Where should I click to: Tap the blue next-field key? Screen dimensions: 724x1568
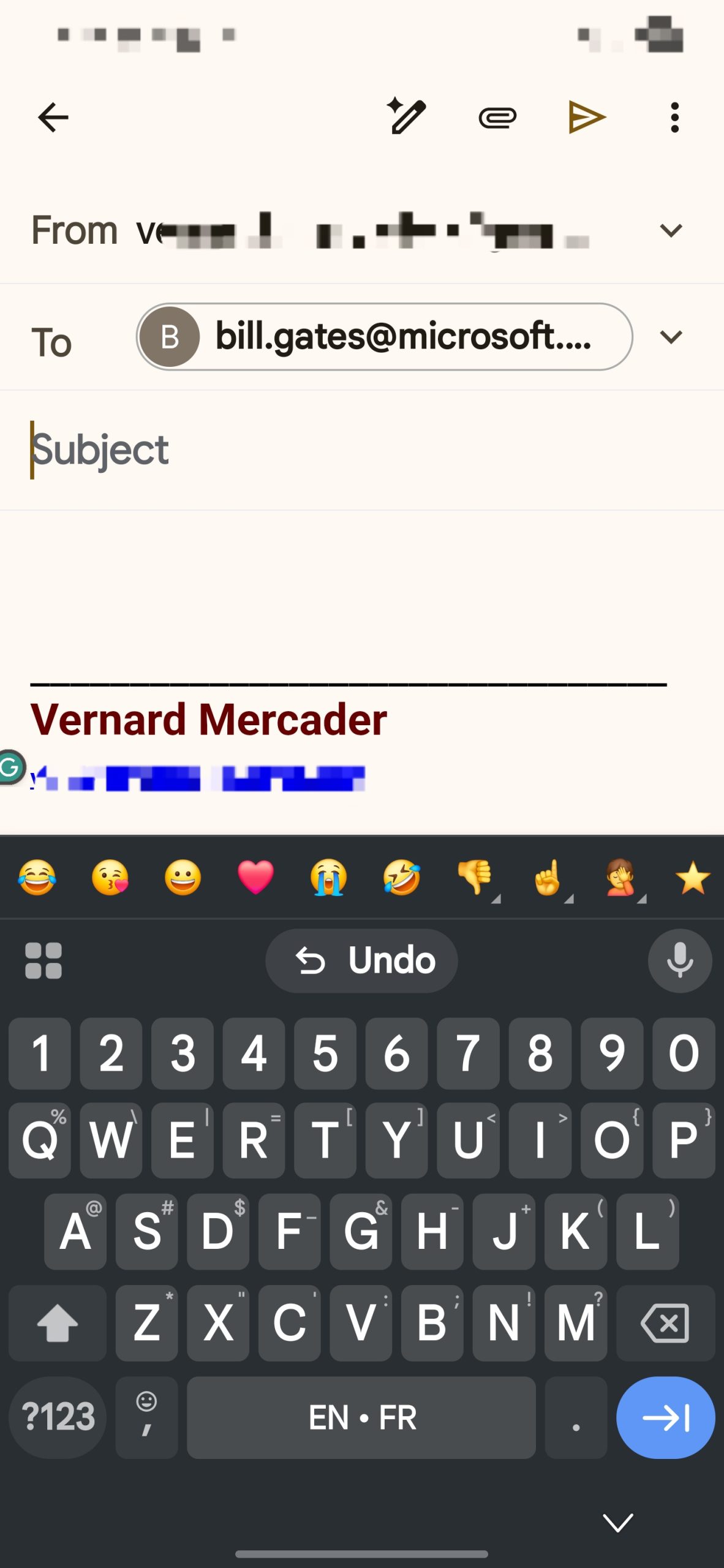coord(665,1417)
